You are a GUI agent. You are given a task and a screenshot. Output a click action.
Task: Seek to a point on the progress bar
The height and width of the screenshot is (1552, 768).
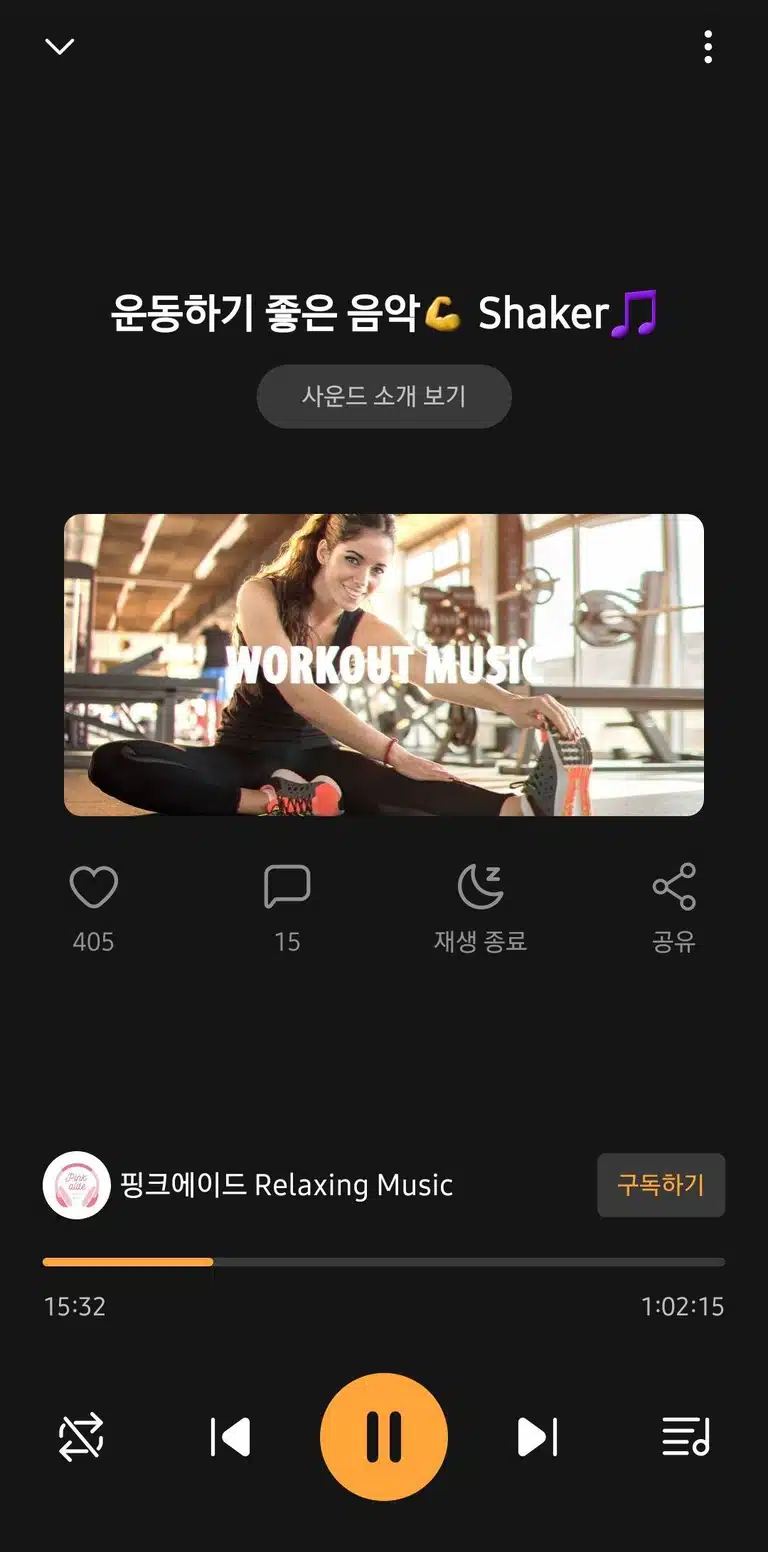(384, 1262)
